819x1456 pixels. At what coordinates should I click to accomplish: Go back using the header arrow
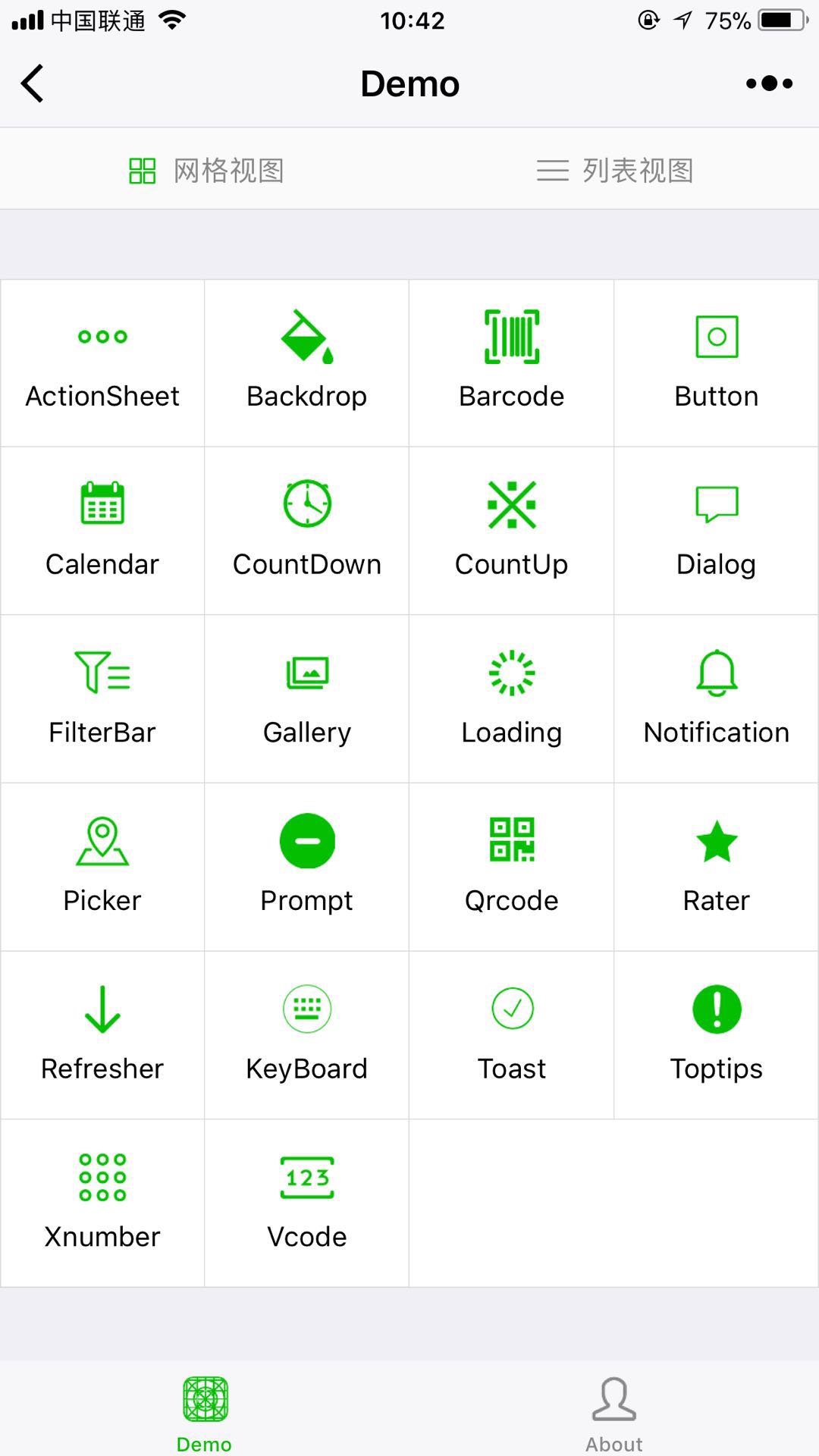pos(33,83)
